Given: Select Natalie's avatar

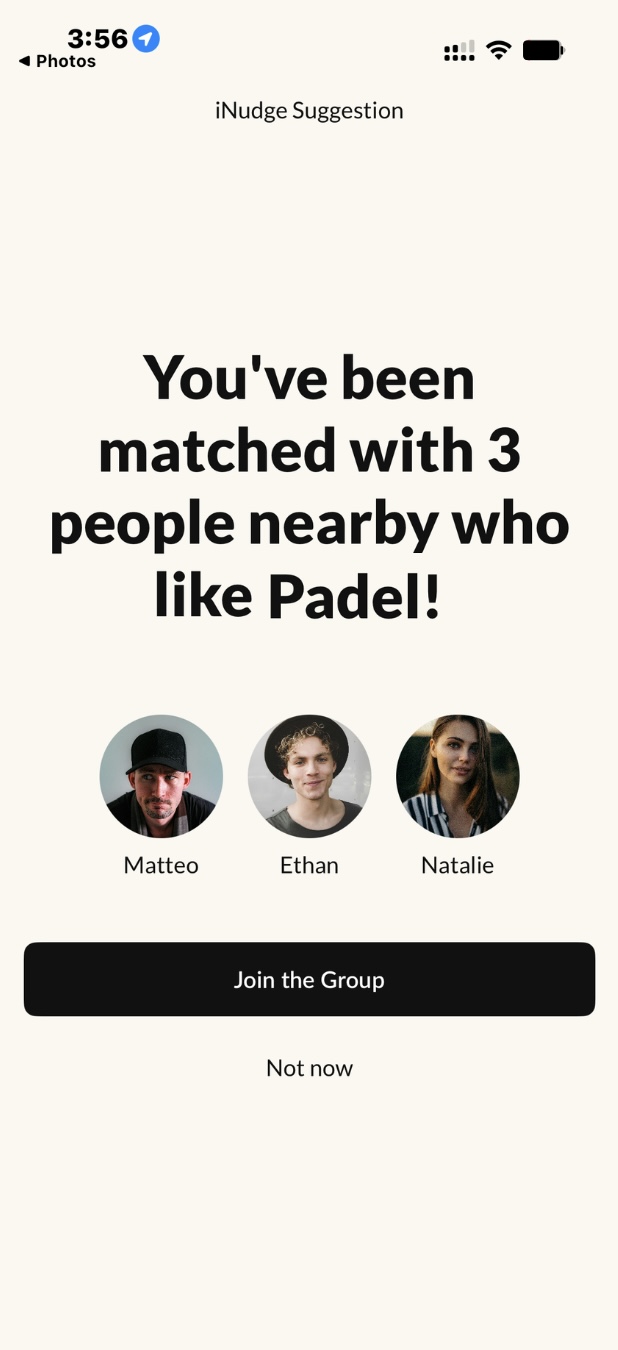Looking at the screenshot, I should pos(458,776).
